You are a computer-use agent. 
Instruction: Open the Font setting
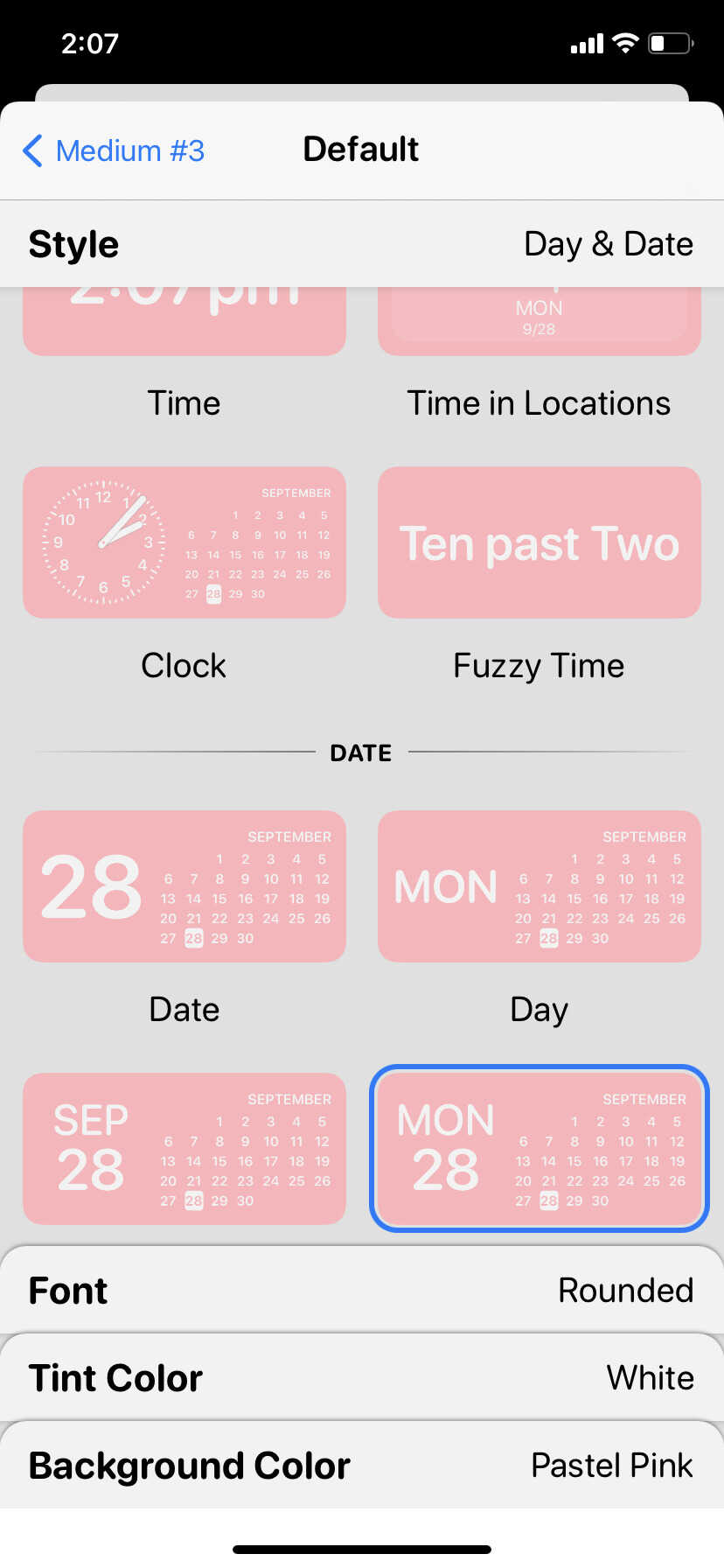click(362, 1291)
